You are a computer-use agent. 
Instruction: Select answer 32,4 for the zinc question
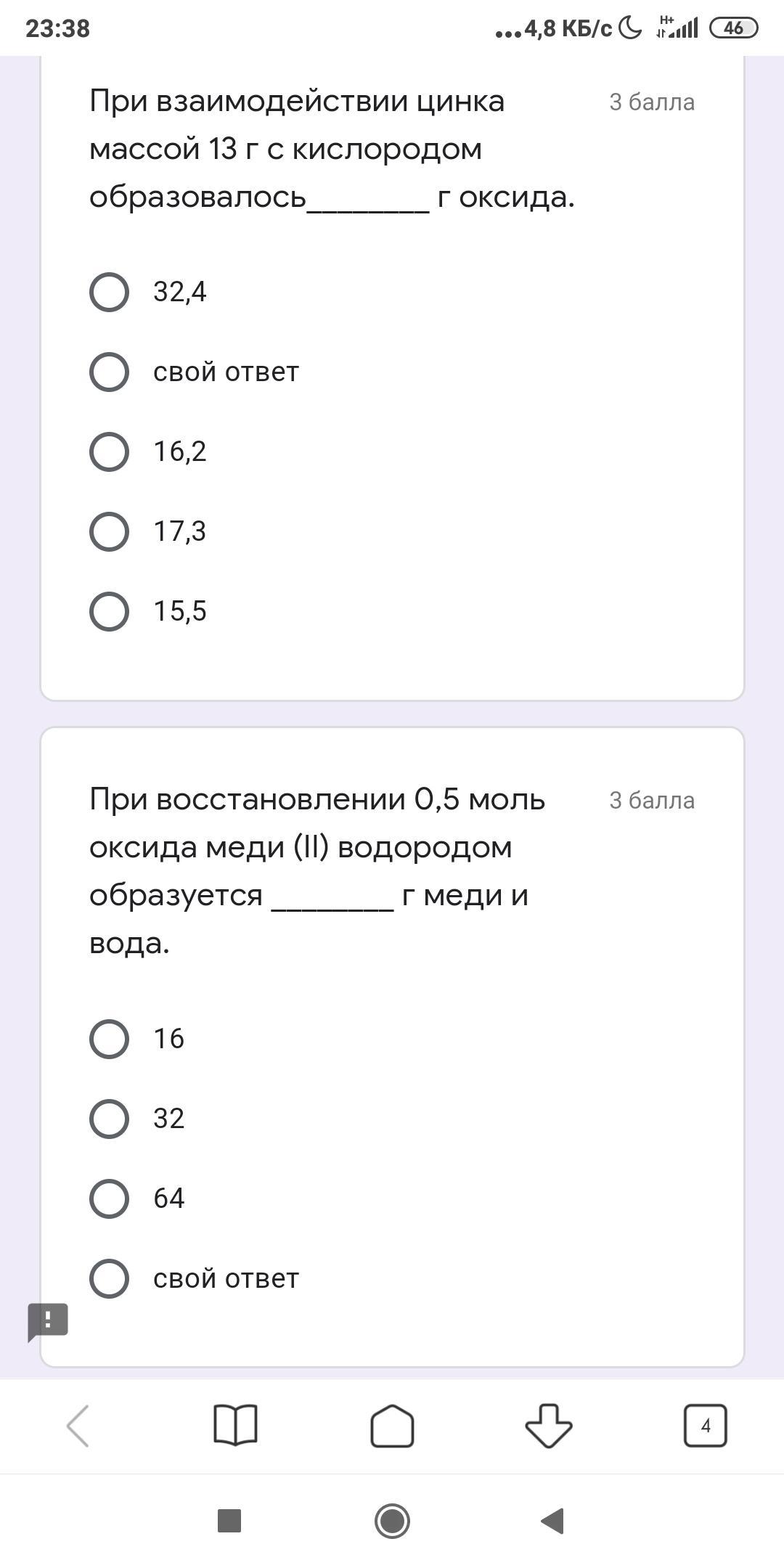pyautogui.click(x=109, y=292)
